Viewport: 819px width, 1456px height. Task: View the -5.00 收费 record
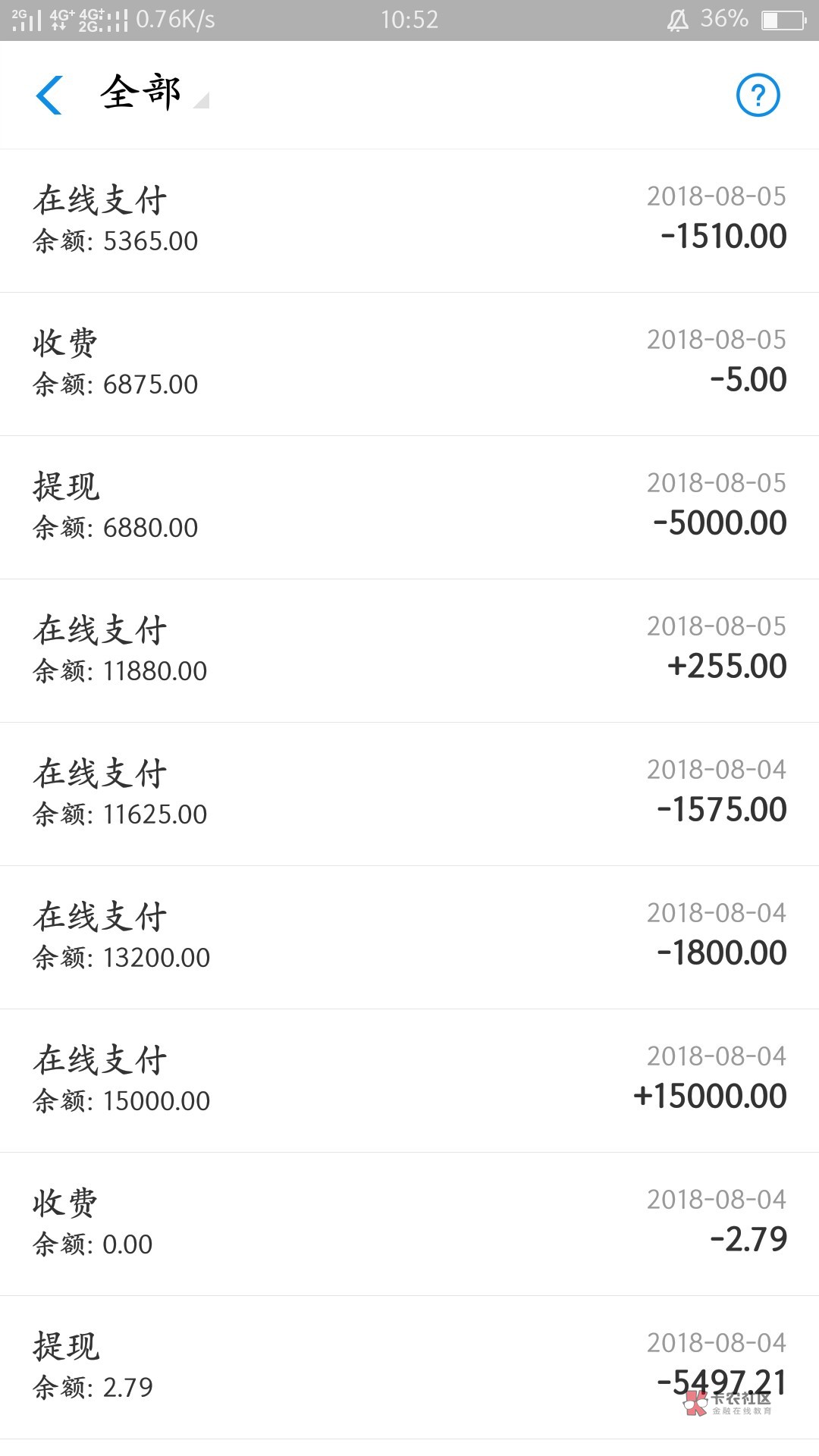[409, 363]
